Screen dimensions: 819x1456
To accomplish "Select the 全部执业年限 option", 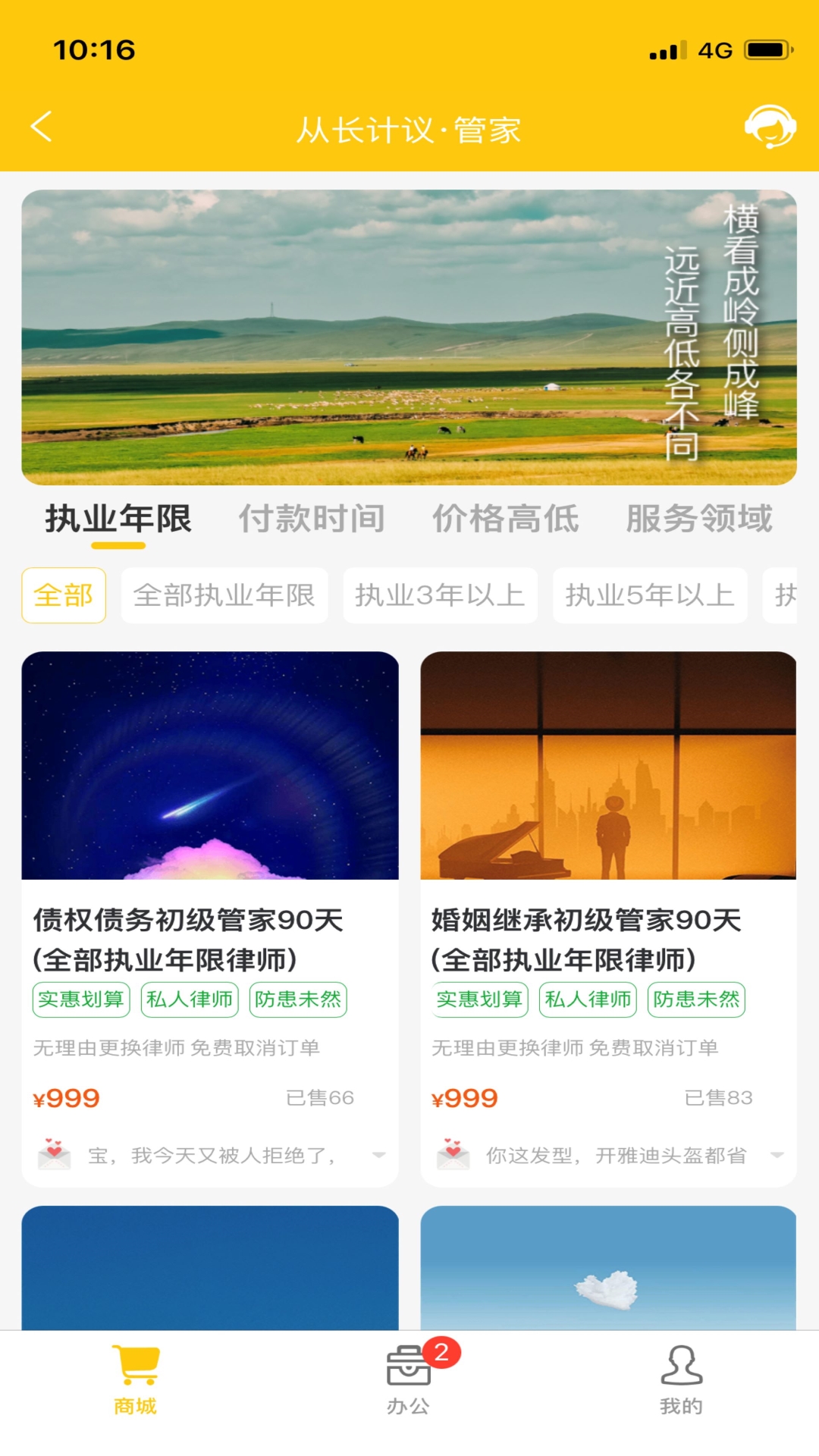I will tap(225, 596).
